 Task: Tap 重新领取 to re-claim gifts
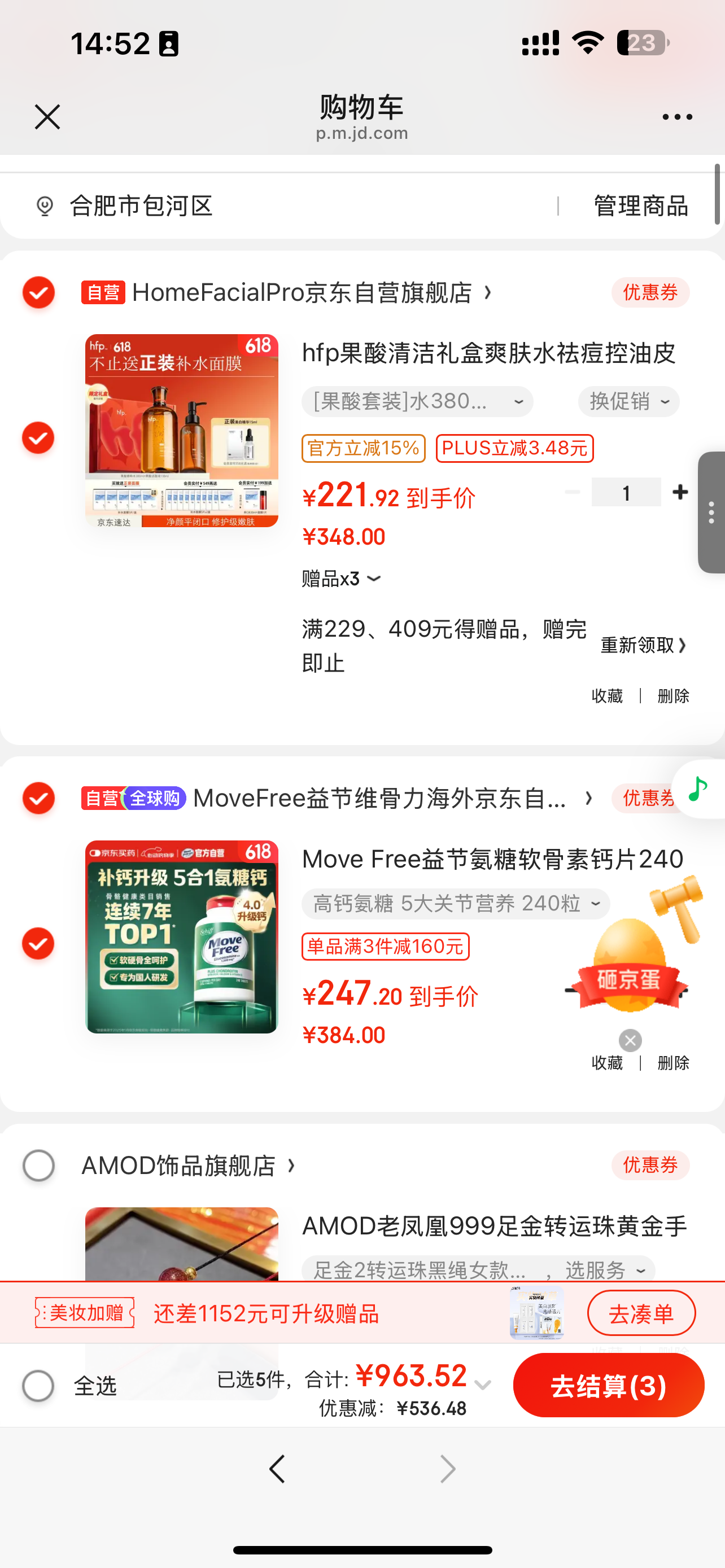pos(643,645)
